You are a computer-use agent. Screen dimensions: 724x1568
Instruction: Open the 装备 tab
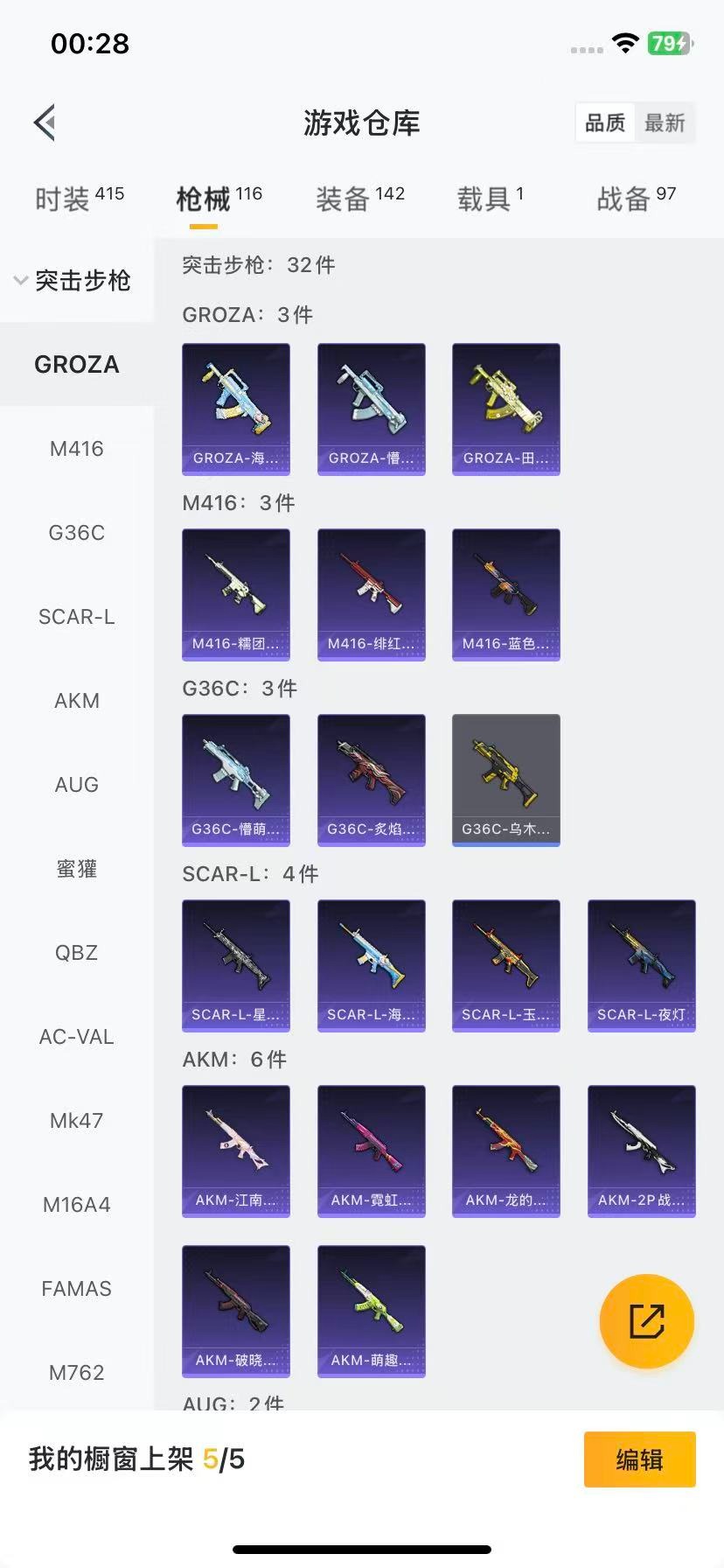coord(359,199)
